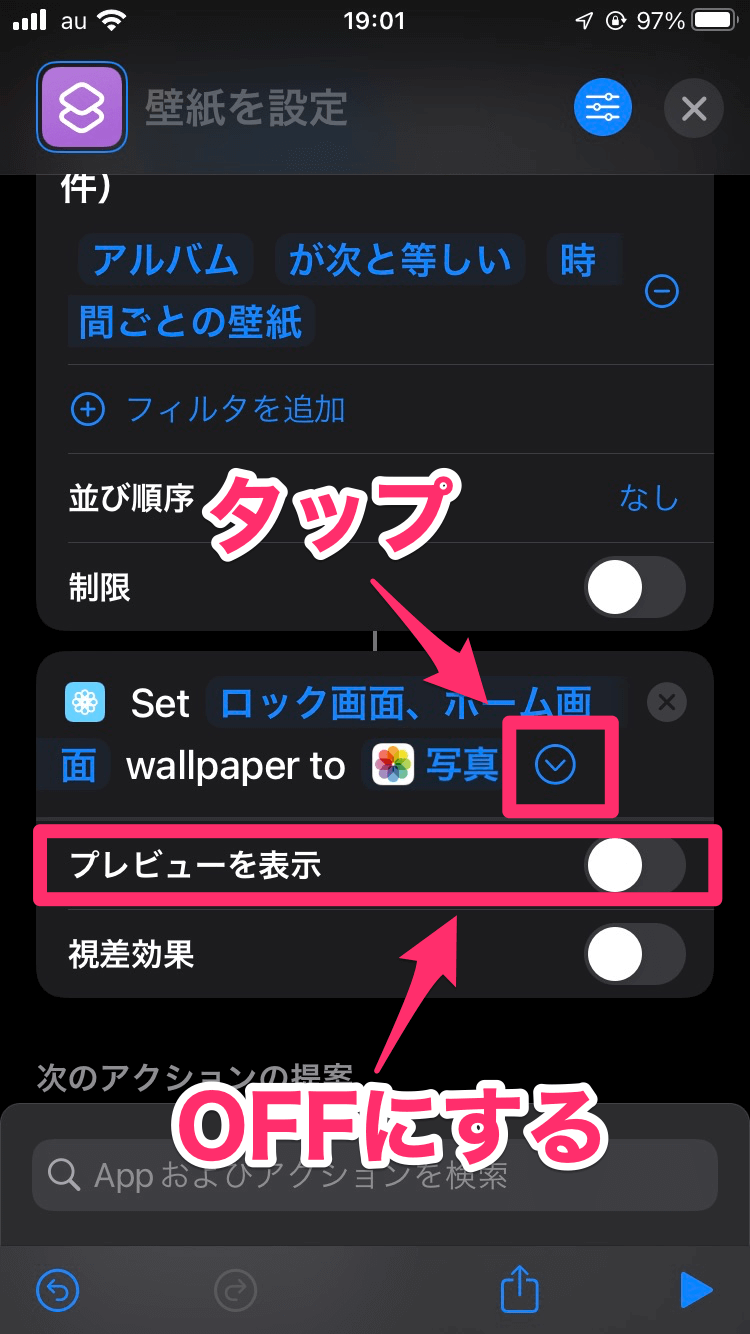Image resolution: width=750 pixels, height=1334 pixels.
Task: Search apps and actions field
Action: coord(375,1175)
